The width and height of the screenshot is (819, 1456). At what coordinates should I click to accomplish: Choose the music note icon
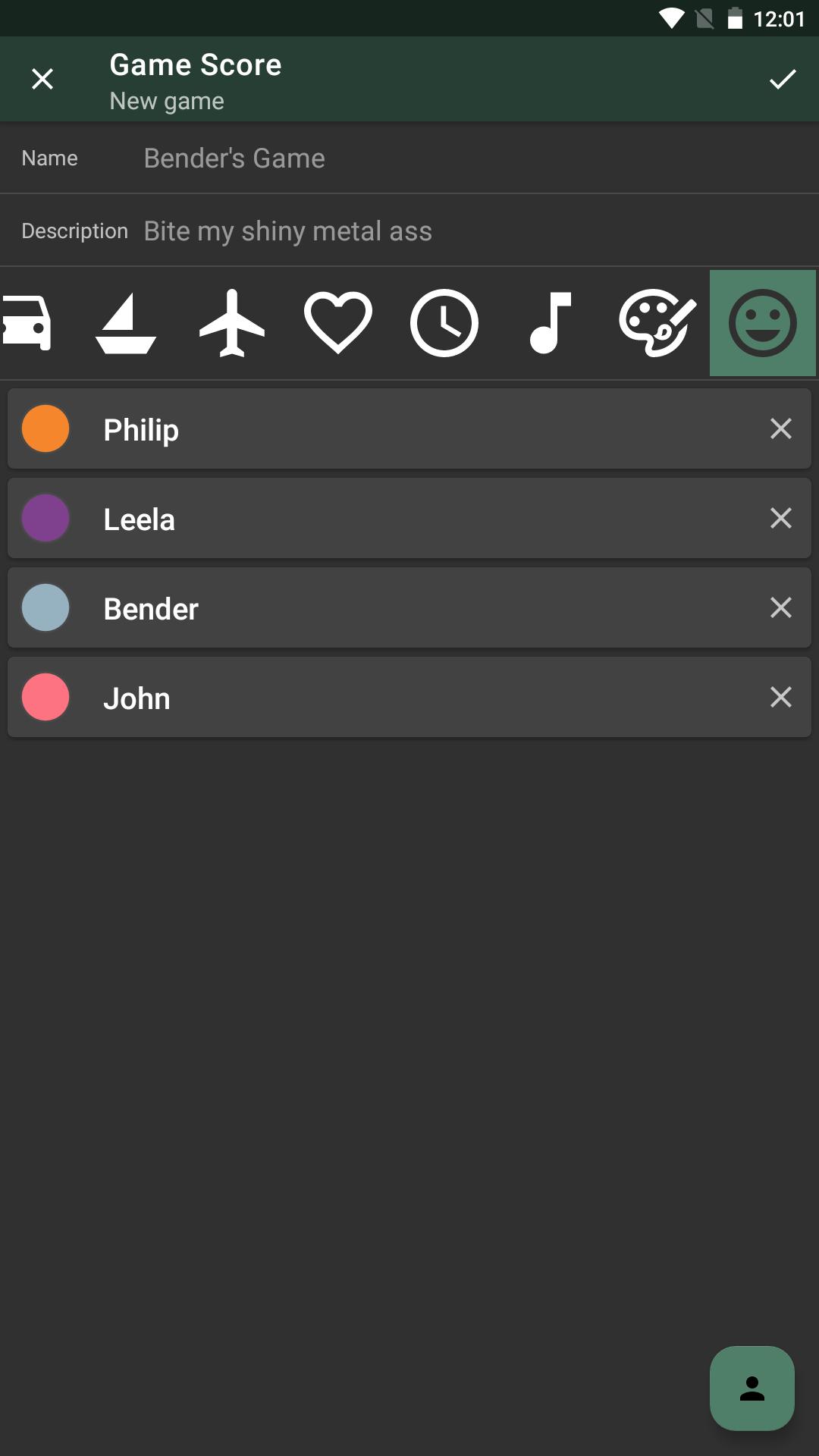click(x=551, y=323)
